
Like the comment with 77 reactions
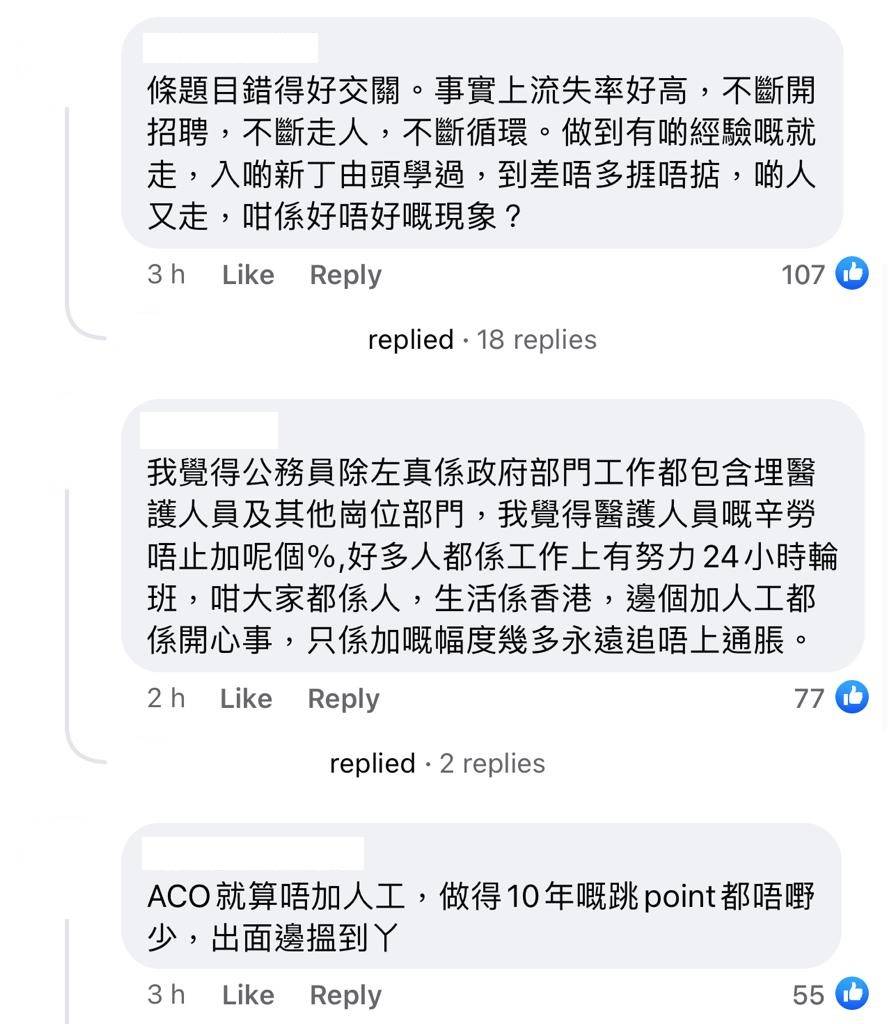tap(246, 699)
